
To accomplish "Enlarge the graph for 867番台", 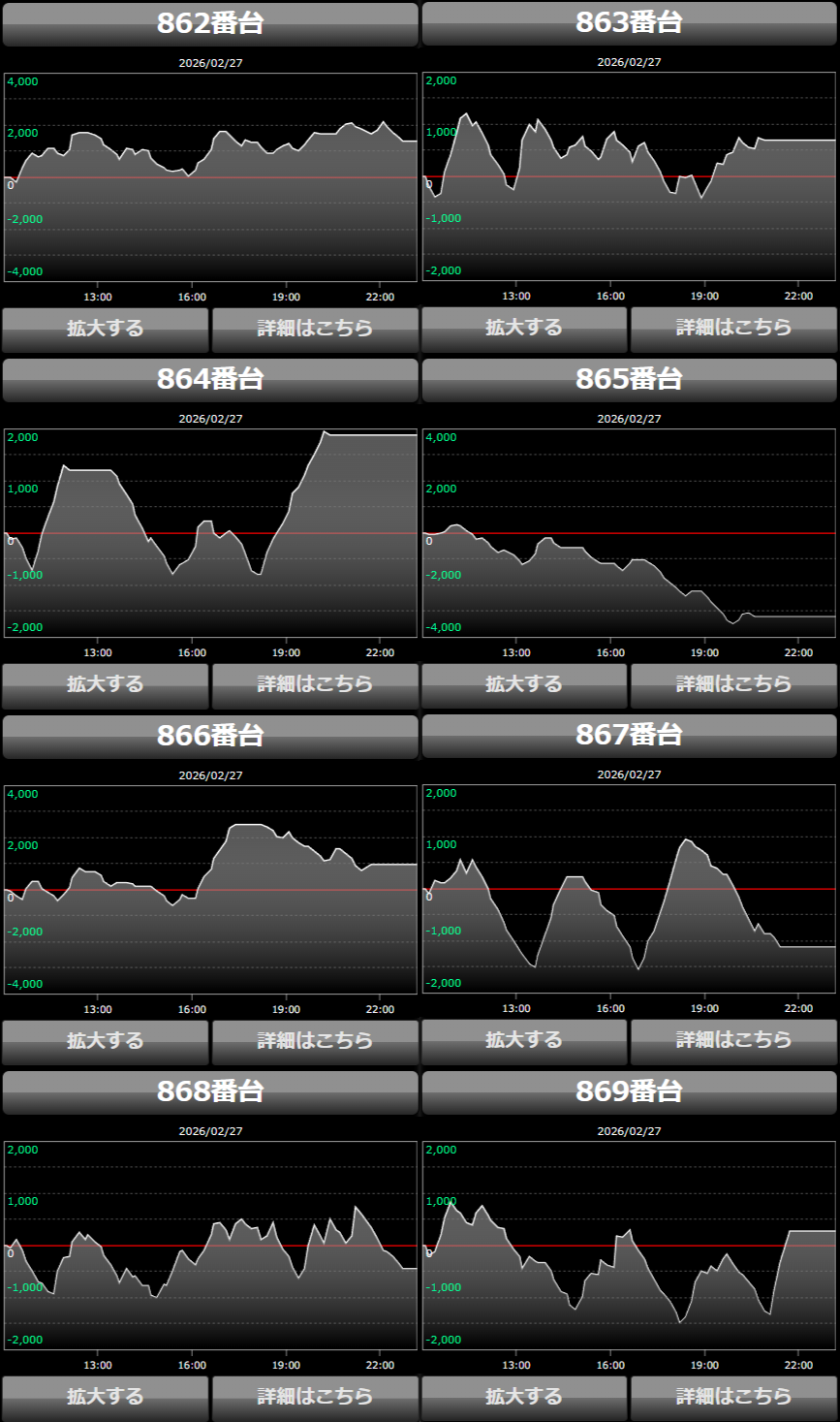I will pyautogui.click(x=524, y=1040).
